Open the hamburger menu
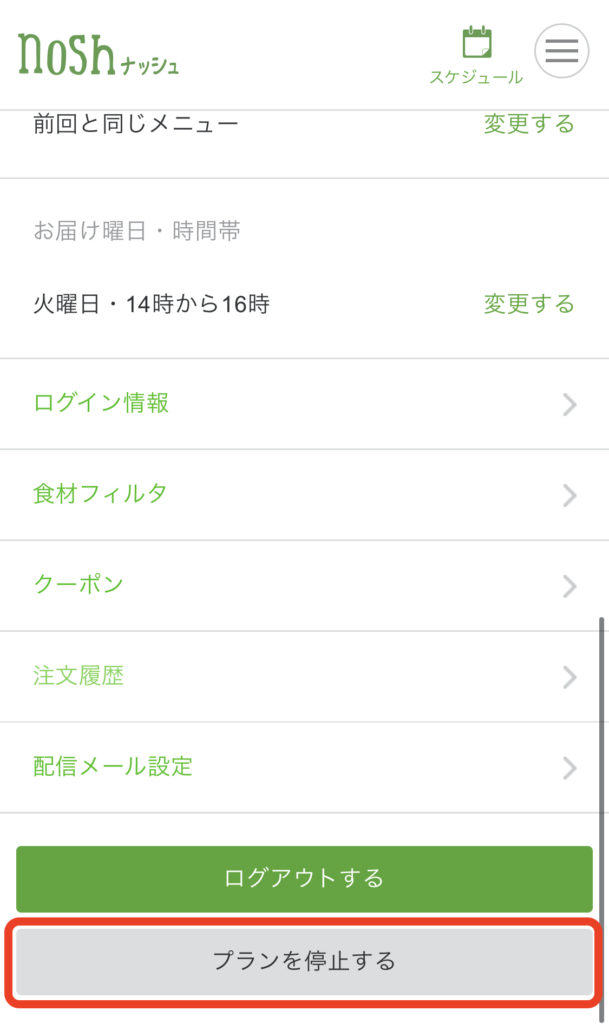Viewport: 609px width, 1024px height. (561, 51)
